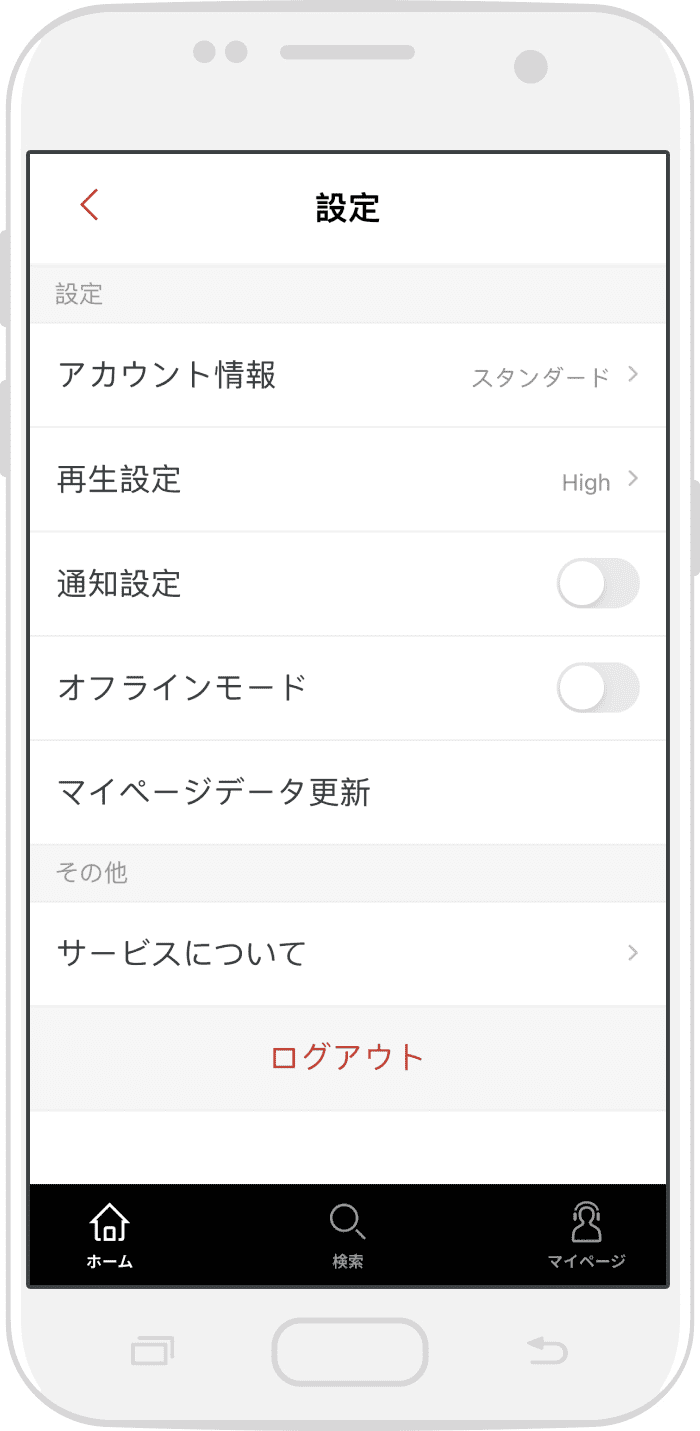Screen dimensions: 700x1431
Task: Select マイページデータ更新
Action: (348, 793)
